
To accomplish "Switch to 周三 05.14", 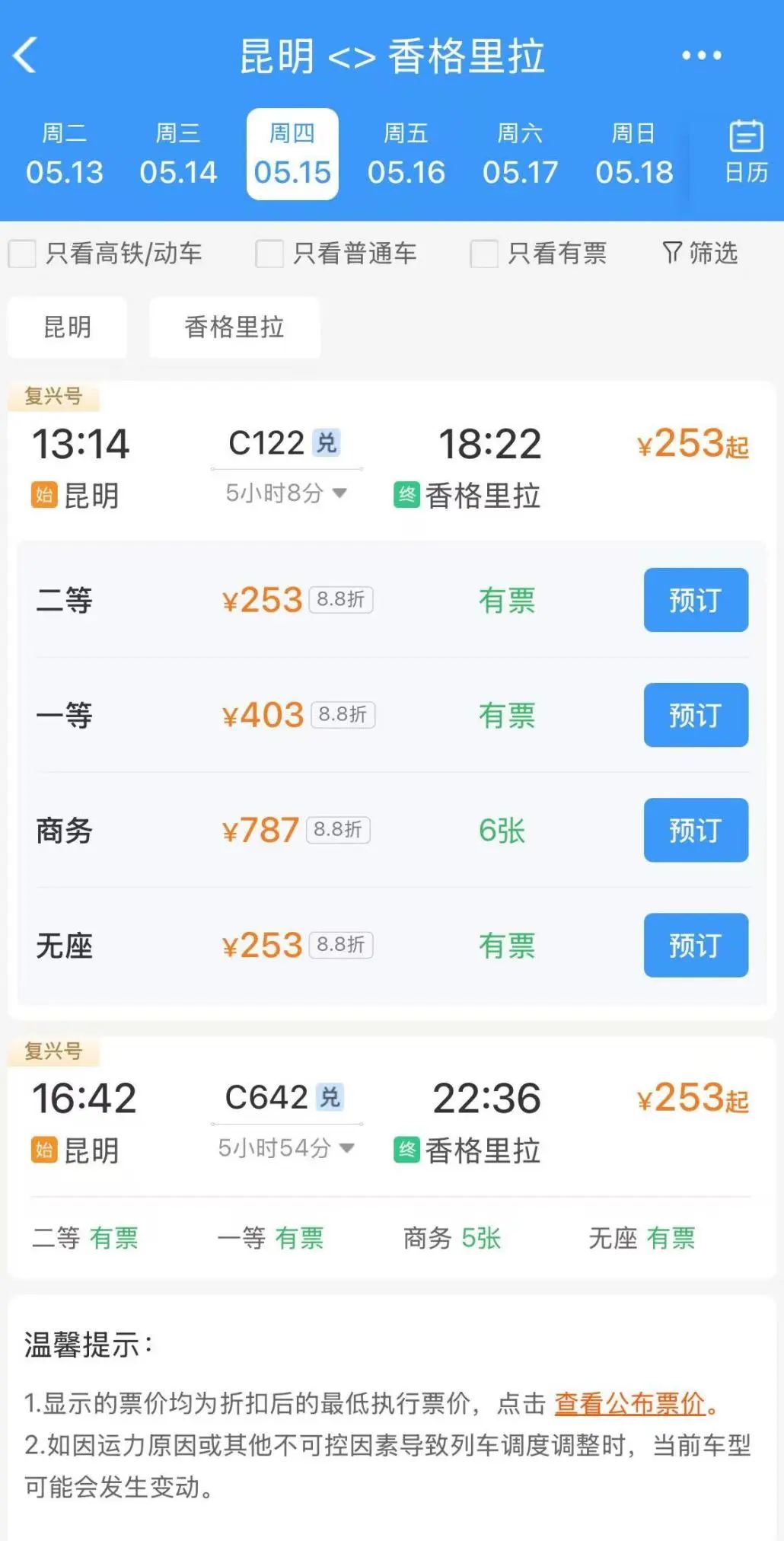I will (x=178, y=155).
